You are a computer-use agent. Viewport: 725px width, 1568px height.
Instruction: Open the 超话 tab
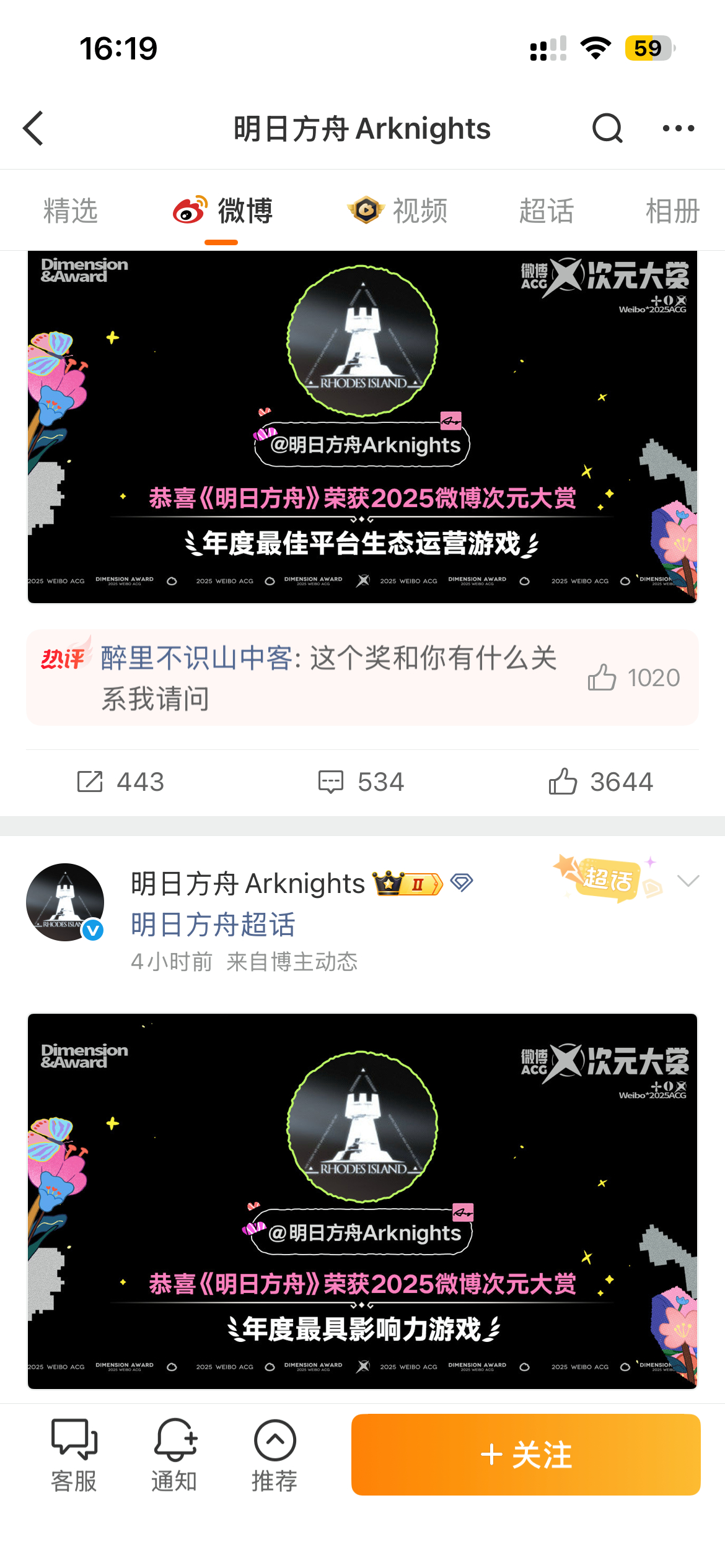coord(546,211)
